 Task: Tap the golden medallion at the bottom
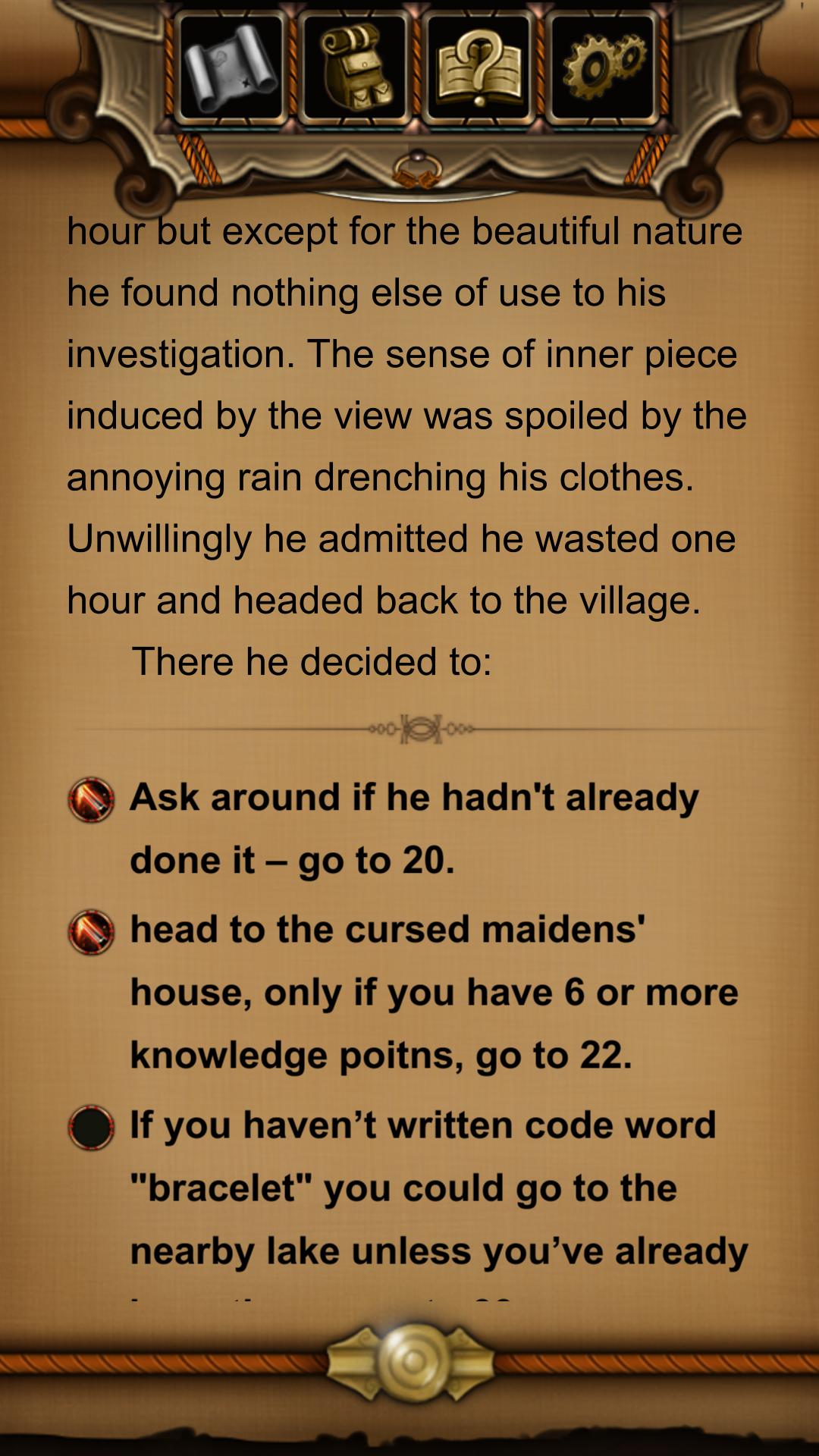coord(413,1361)
